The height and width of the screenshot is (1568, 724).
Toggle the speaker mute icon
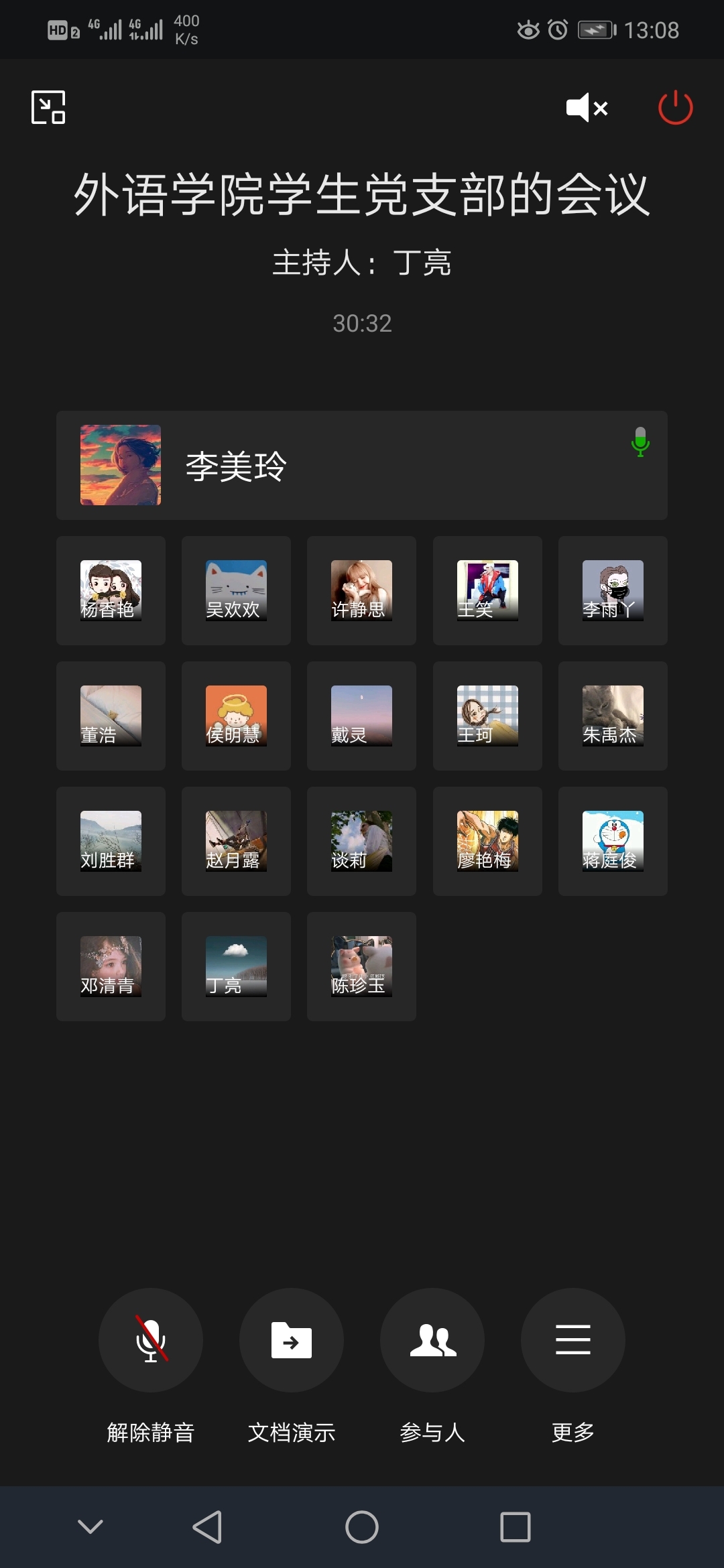coord(587,107)
